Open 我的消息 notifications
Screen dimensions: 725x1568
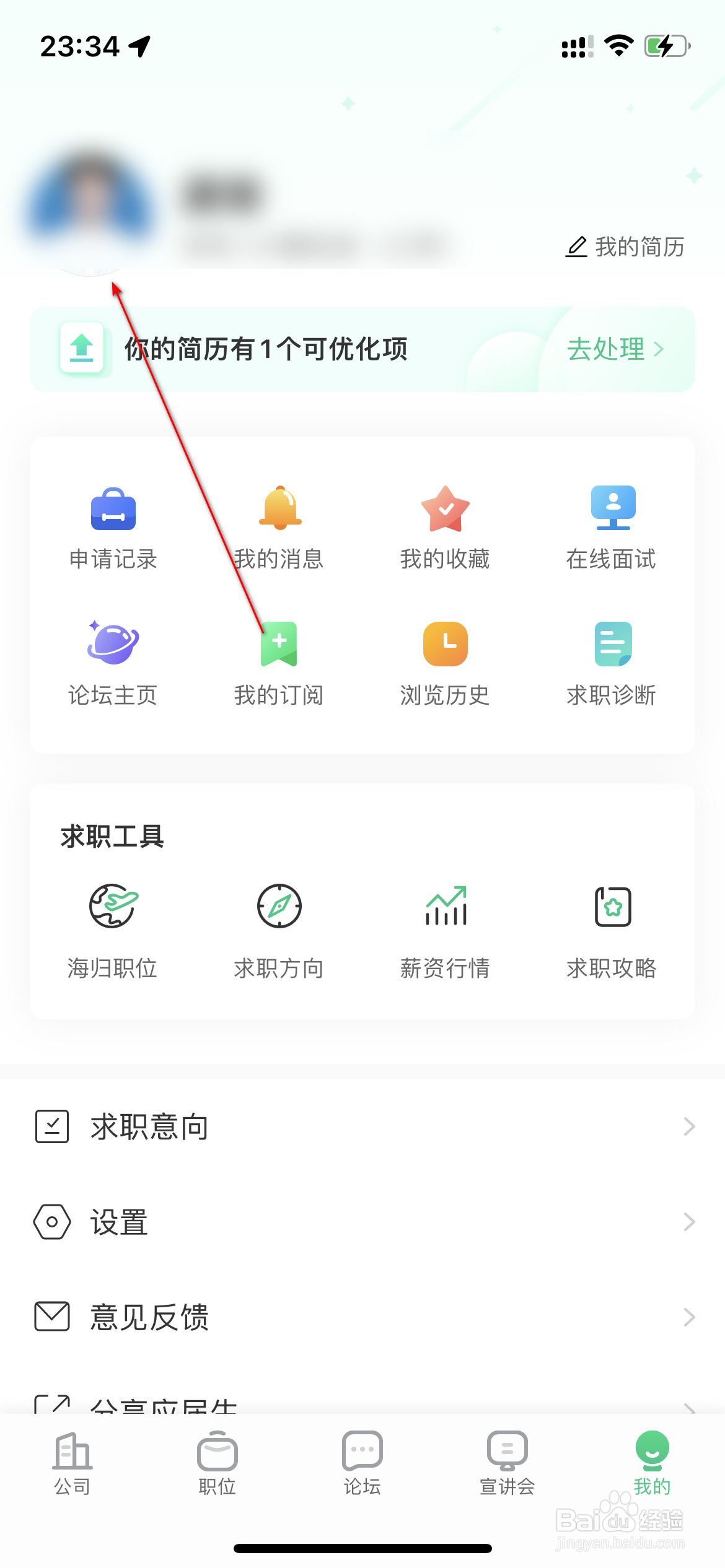[279, 528]
